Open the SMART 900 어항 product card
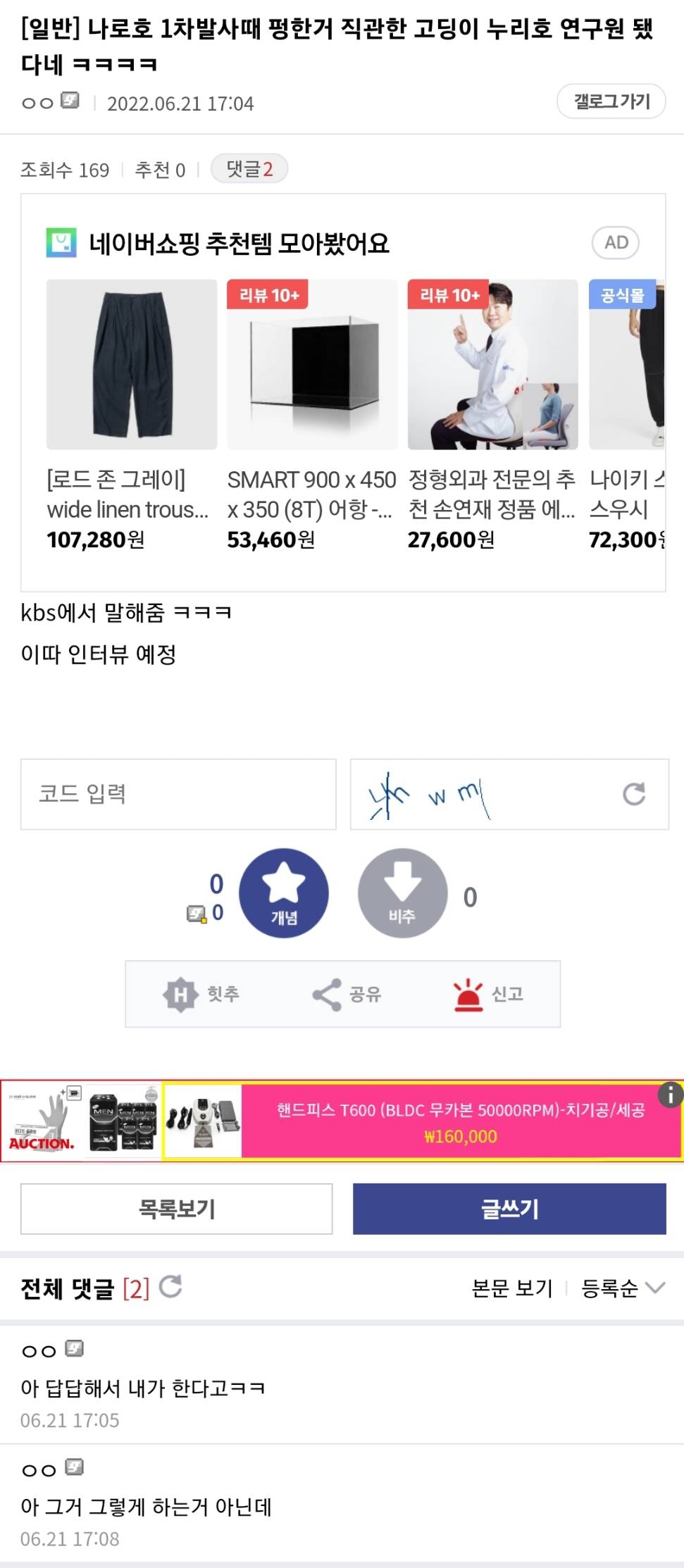Image resolution: width=684 pixels, height=1568 pixels. tap(312, 414)
